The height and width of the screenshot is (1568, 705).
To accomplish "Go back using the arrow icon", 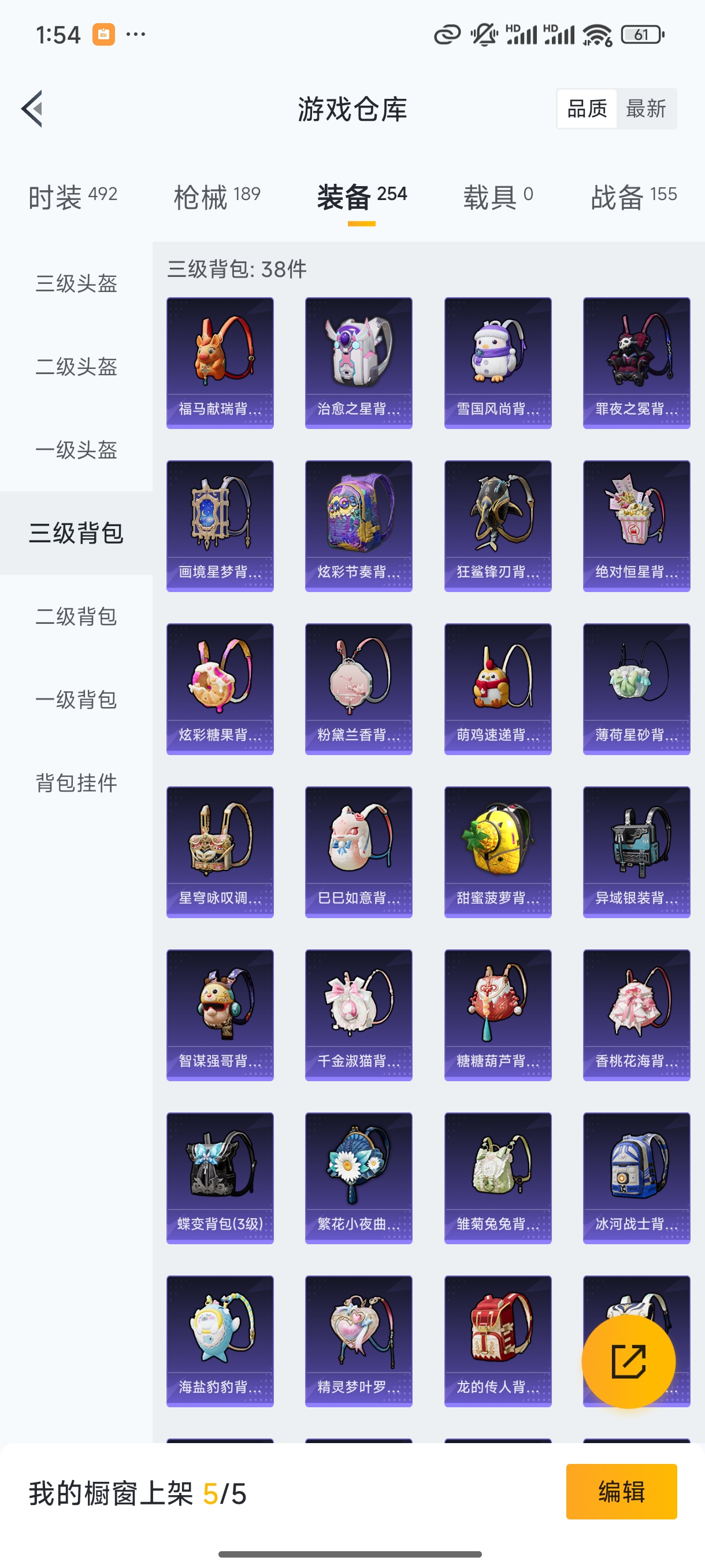I will click(32, 109).
